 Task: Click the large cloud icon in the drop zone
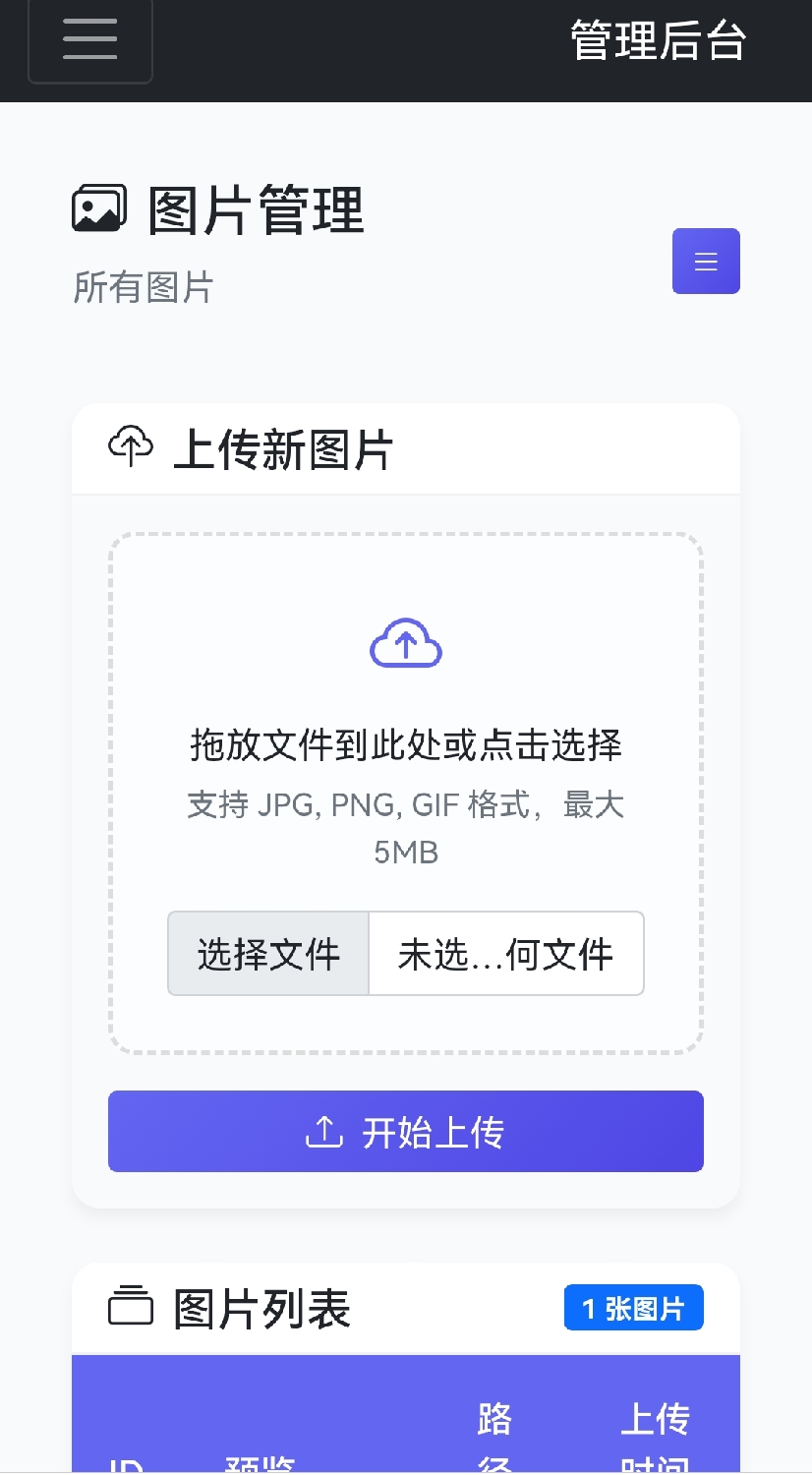pyautogui.click(x=405, y=644)
